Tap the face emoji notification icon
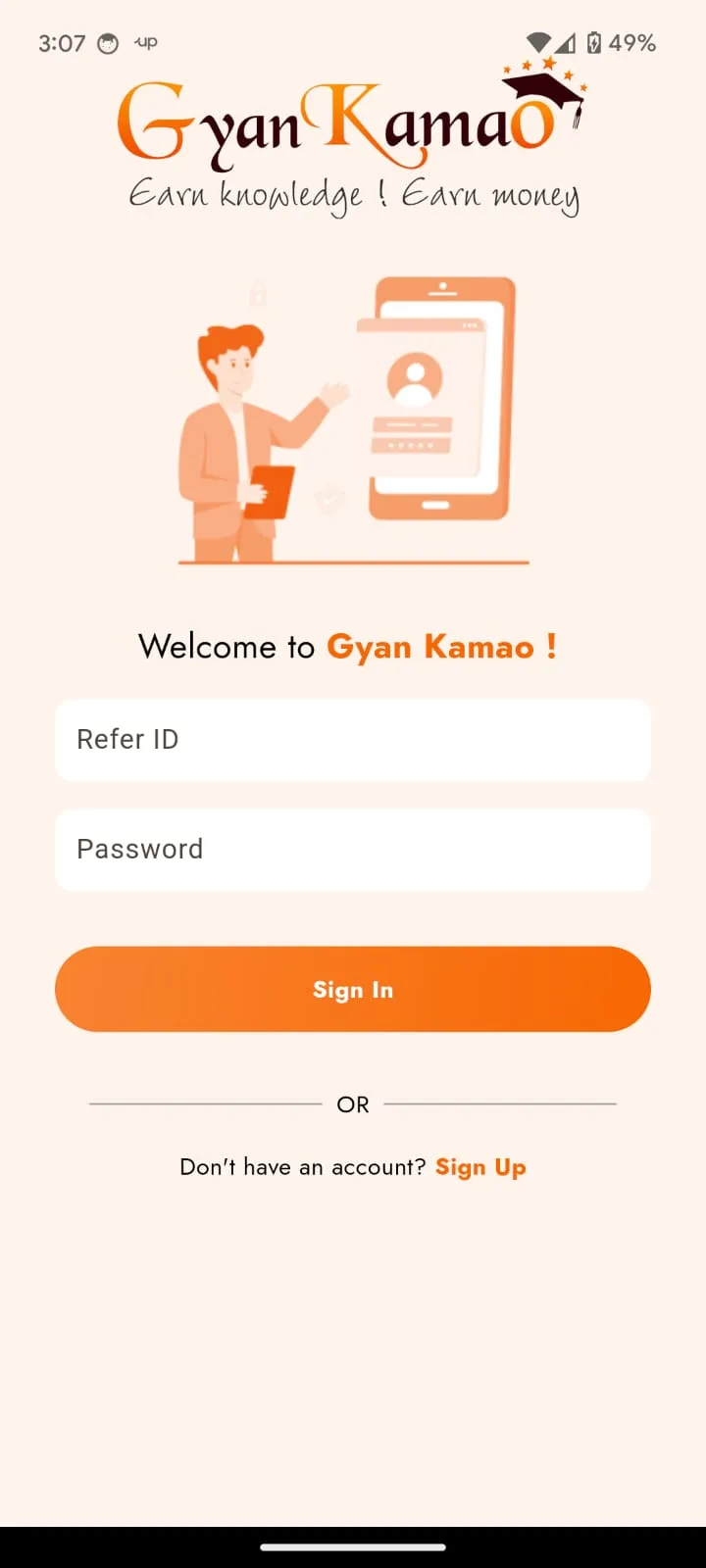706x1568 pixels. point(107,42)
